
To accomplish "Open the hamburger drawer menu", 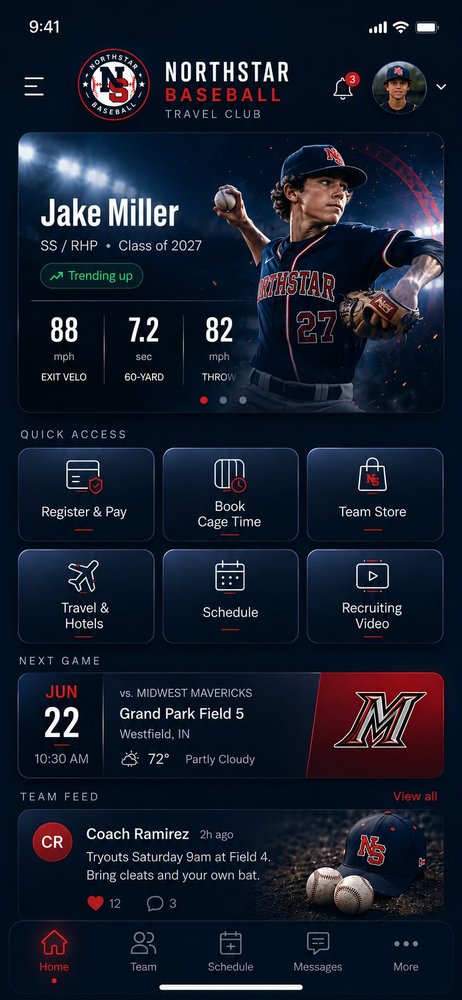I will [34, 86].
